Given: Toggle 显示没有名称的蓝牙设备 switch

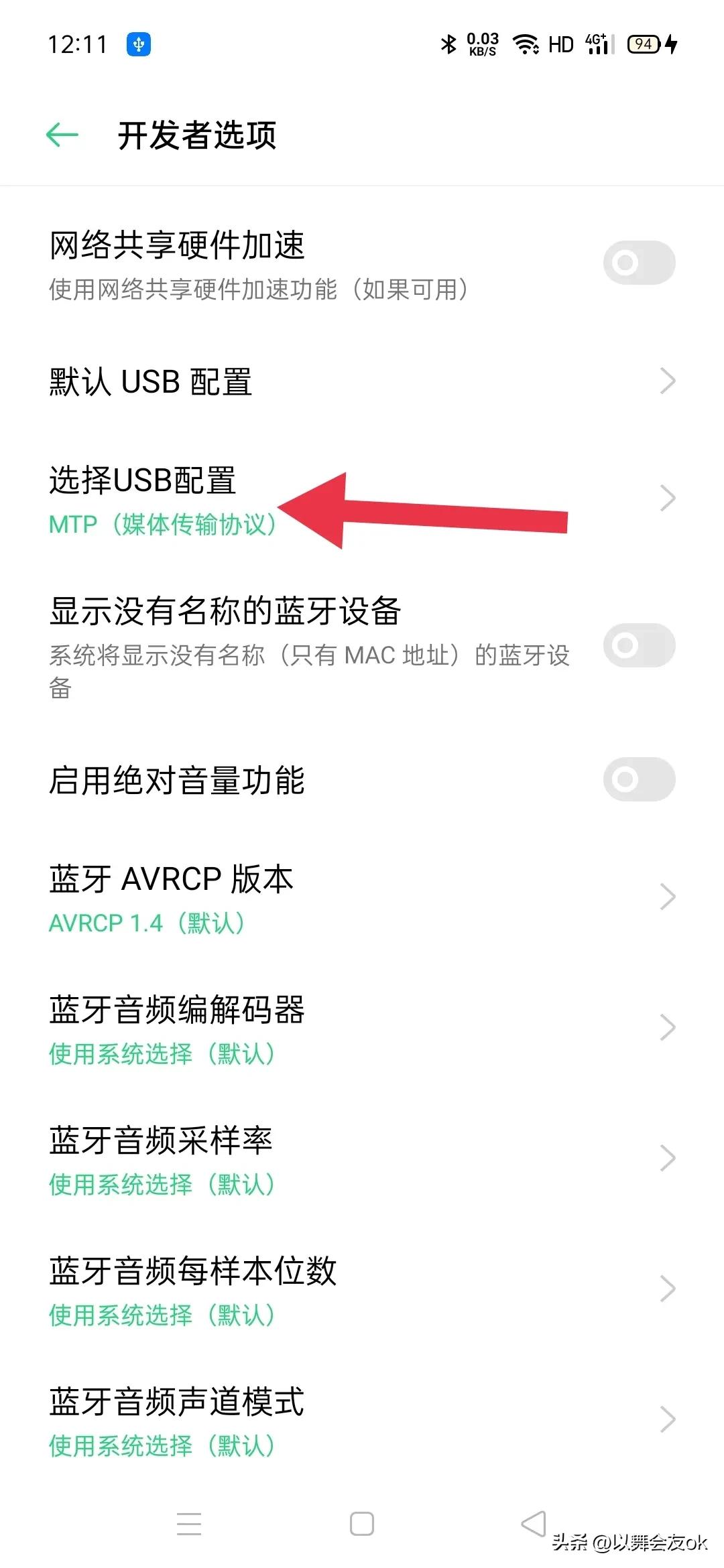Looking at the screenshot, I should click(x=638, y=645).
